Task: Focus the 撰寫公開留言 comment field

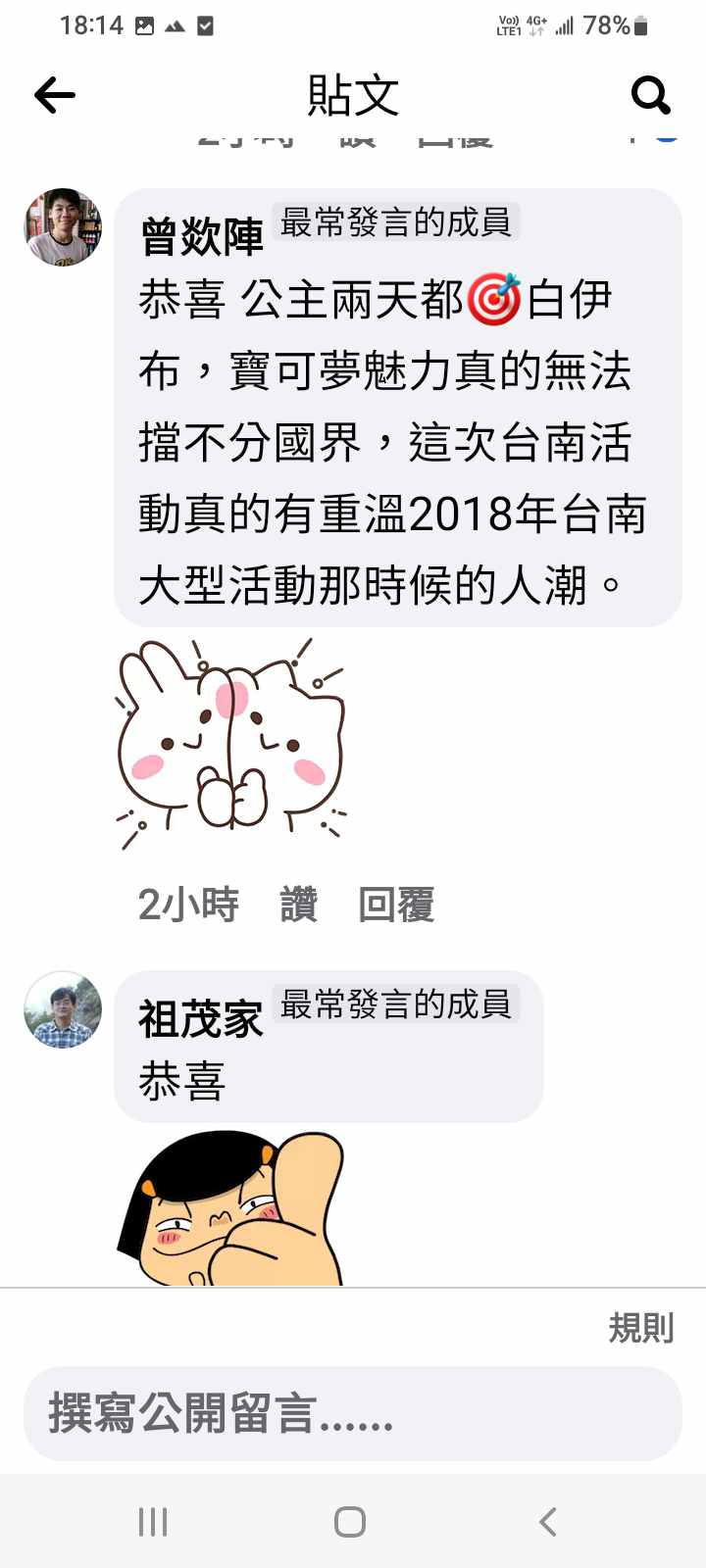Action: [352, 1414]
